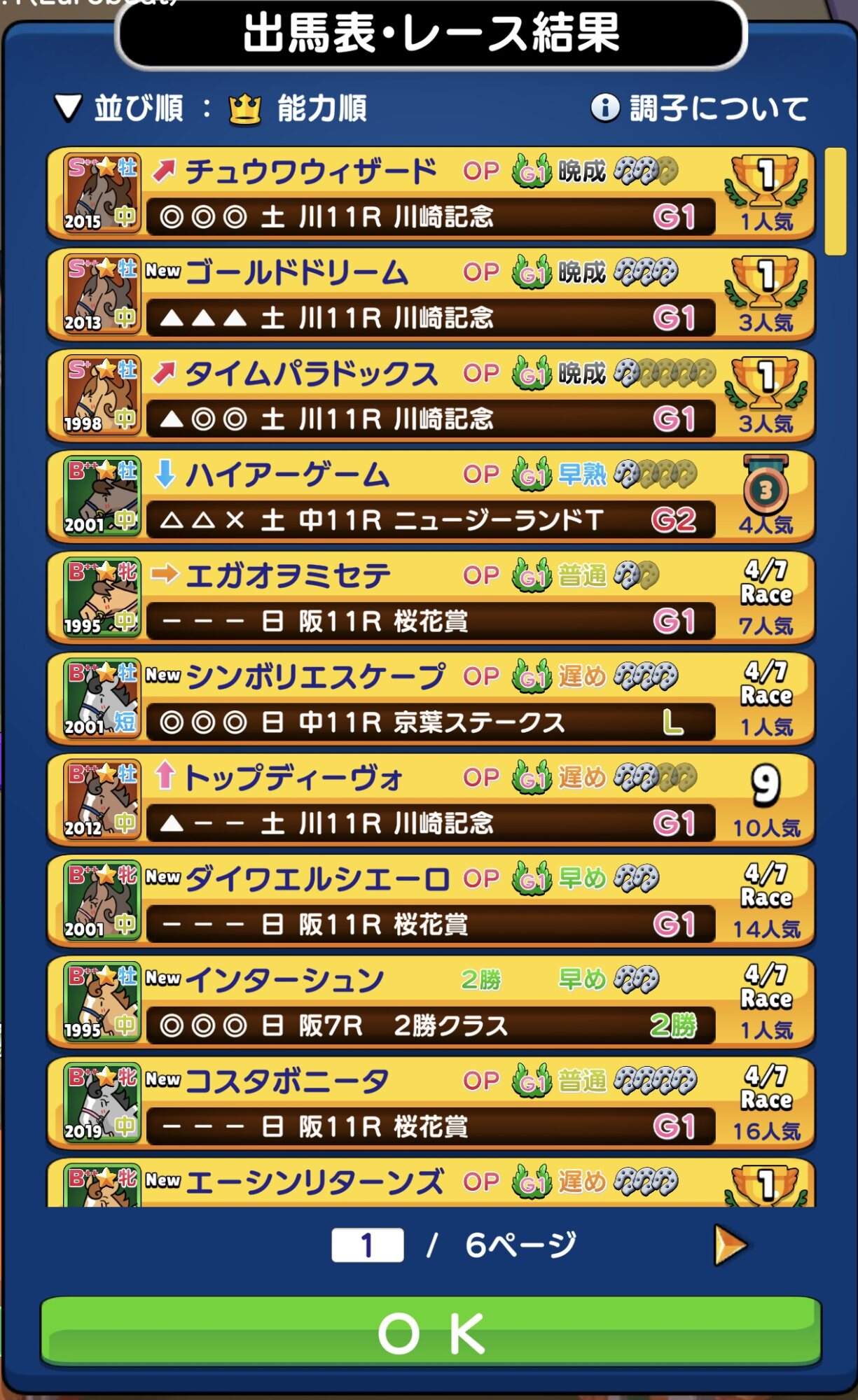The image size is (858, 1400).
Task: Tap the page number field
Action: click(367, 1245)
